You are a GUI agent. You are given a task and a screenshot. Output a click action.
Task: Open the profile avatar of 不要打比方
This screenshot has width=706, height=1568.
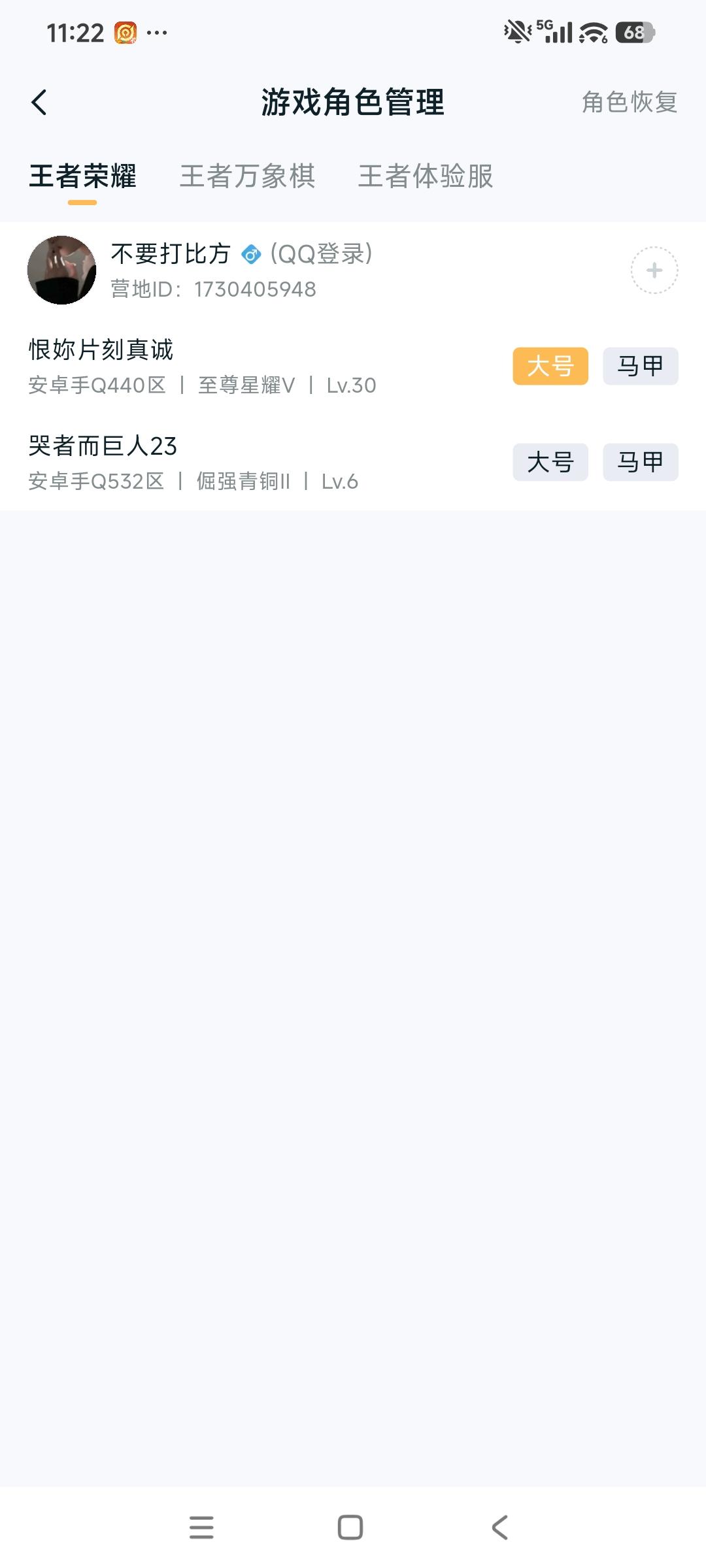coord(62,270)
